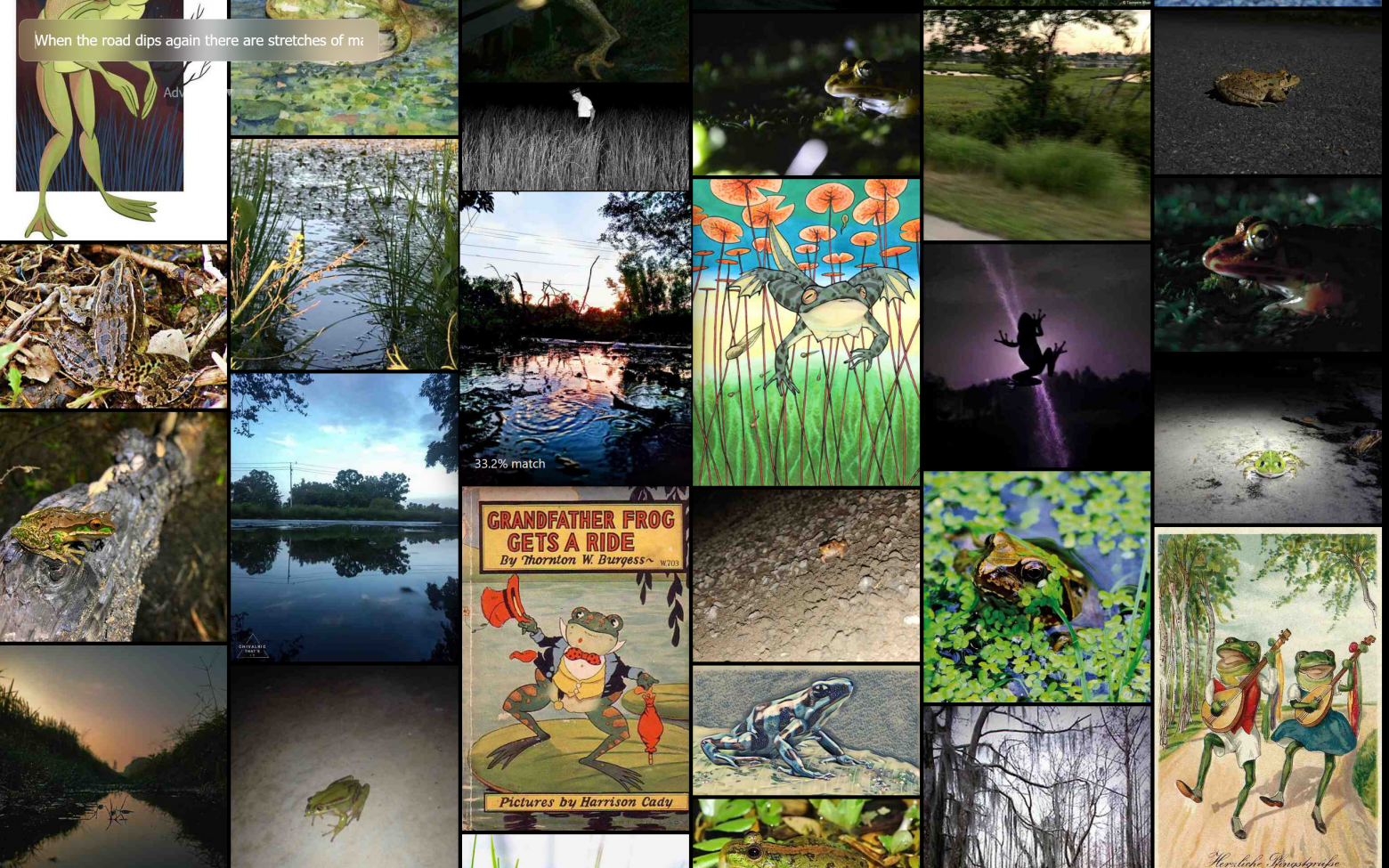Viewport: 1389px width, 868px height.
Task: Open the frog silhouette in purple light image
Action: click(x=1036, y=356)
